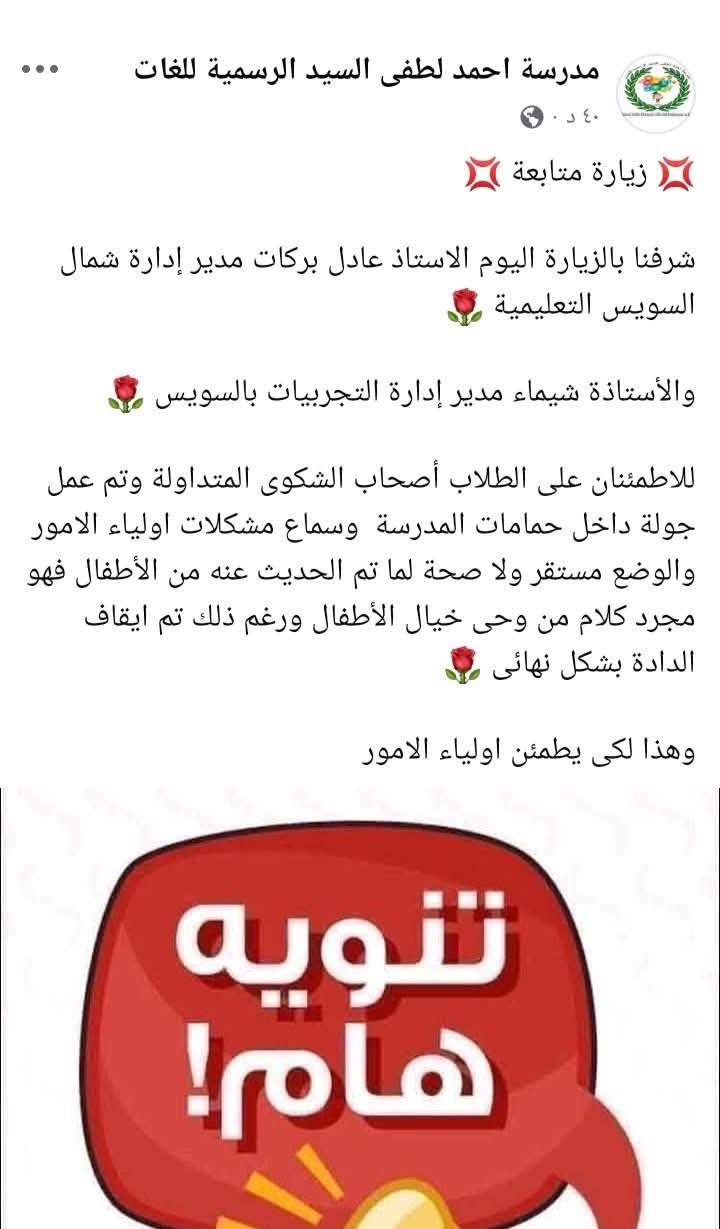Open the post's three-dot options menu
Viewport: 720px width, 1229px height.
(40, 69)
